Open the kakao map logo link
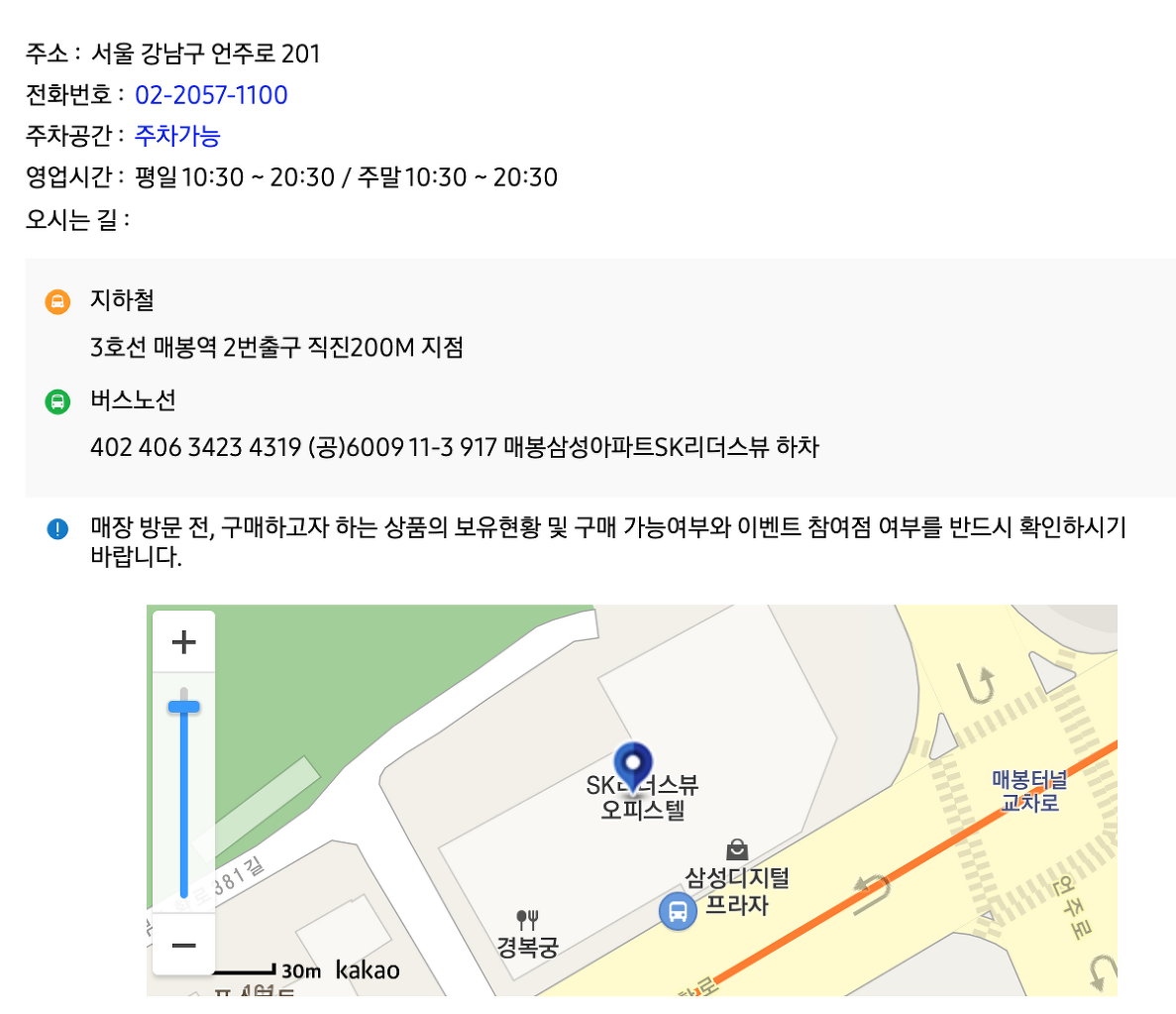 click(368, 970)
